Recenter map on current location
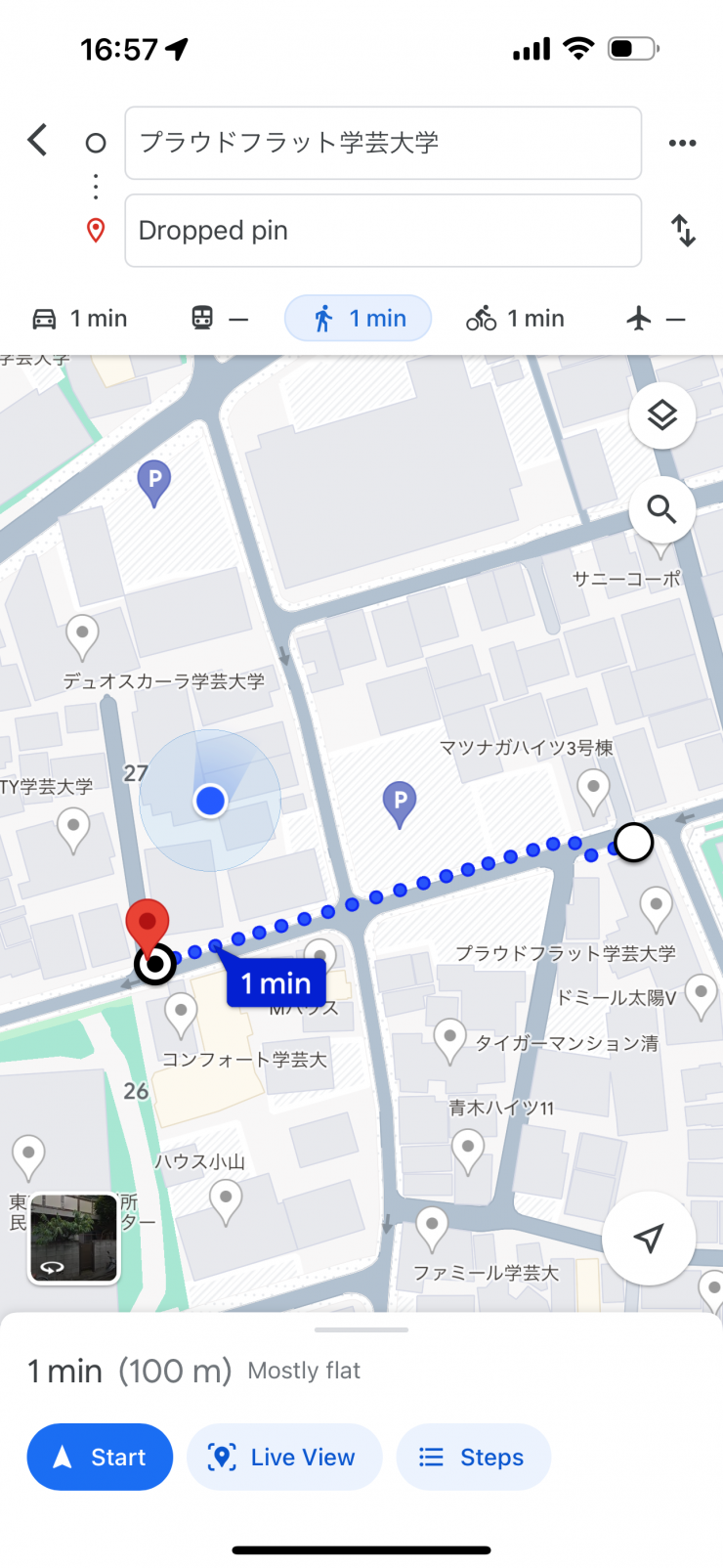The width and height of the screenshot is (723, 1568). tap(648, 1238)
